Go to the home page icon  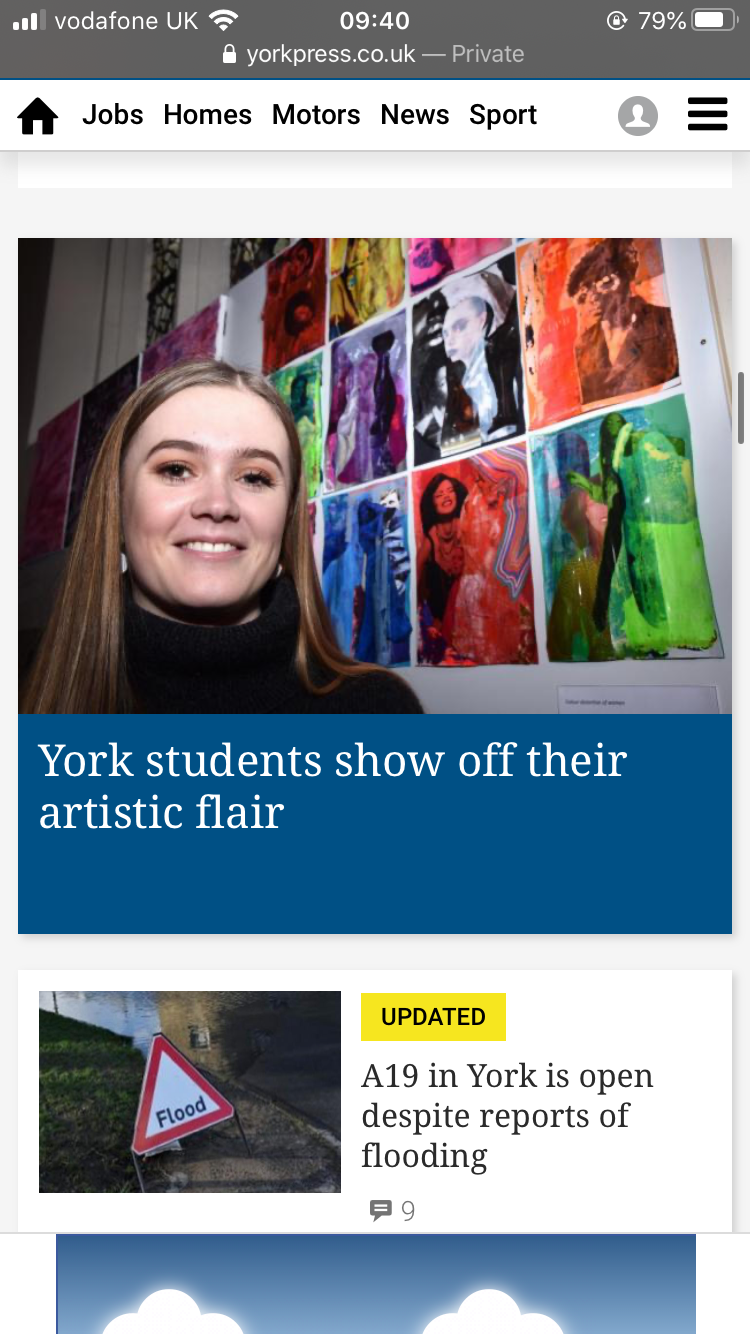click(38, 116)
